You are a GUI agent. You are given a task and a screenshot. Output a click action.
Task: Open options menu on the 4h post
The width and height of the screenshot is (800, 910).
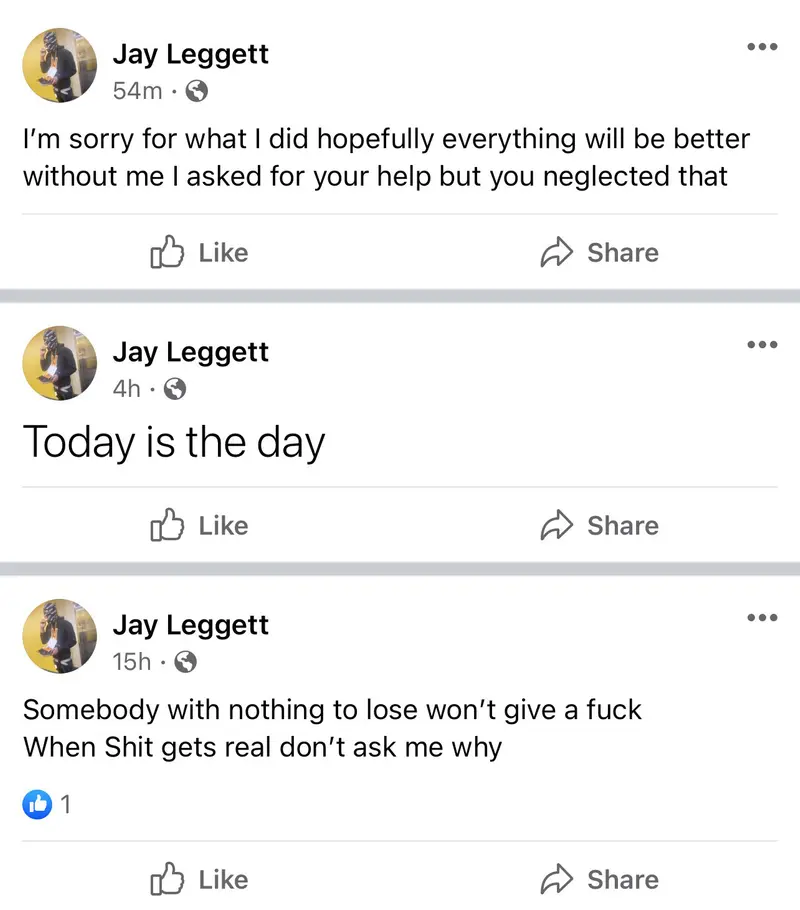(x=761, y=345)
